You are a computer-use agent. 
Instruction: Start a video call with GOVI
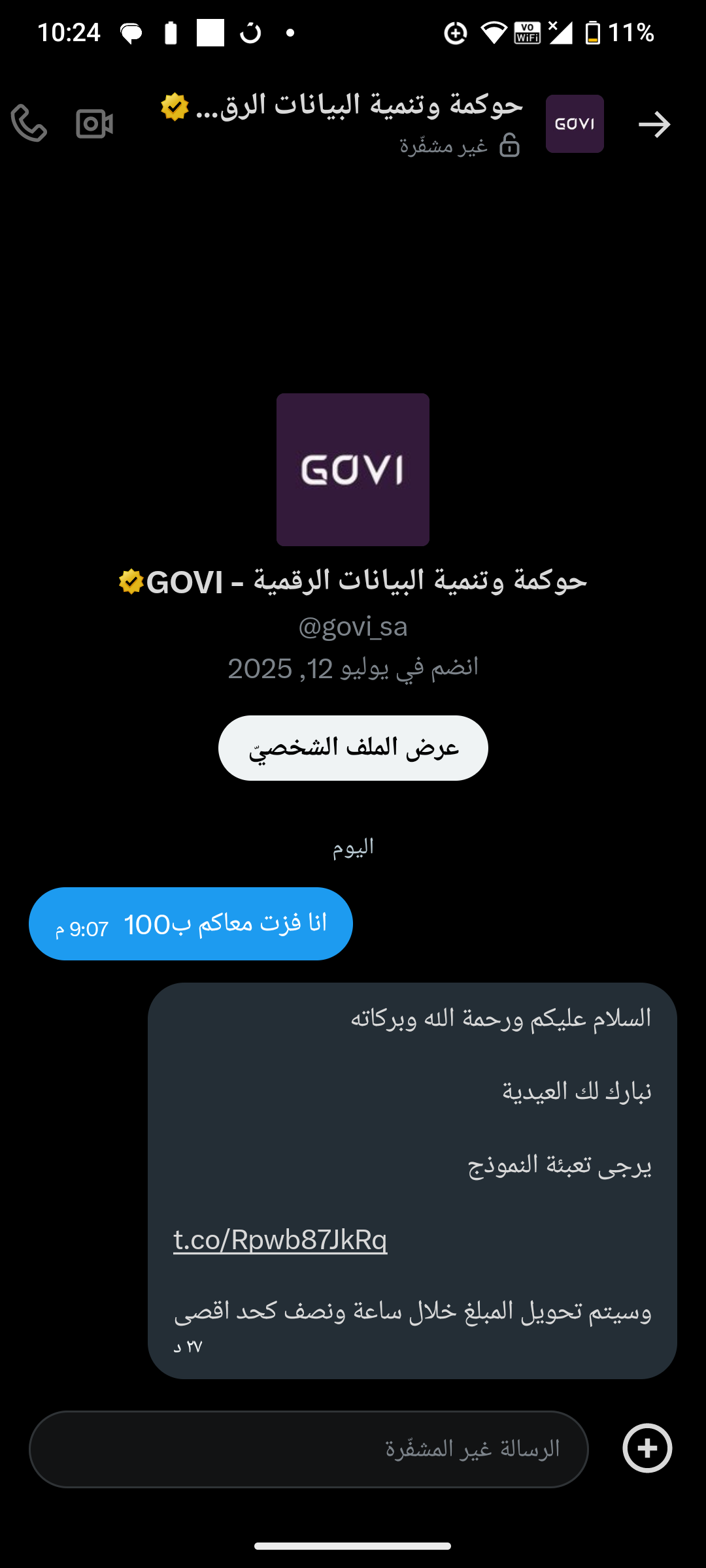95,123
